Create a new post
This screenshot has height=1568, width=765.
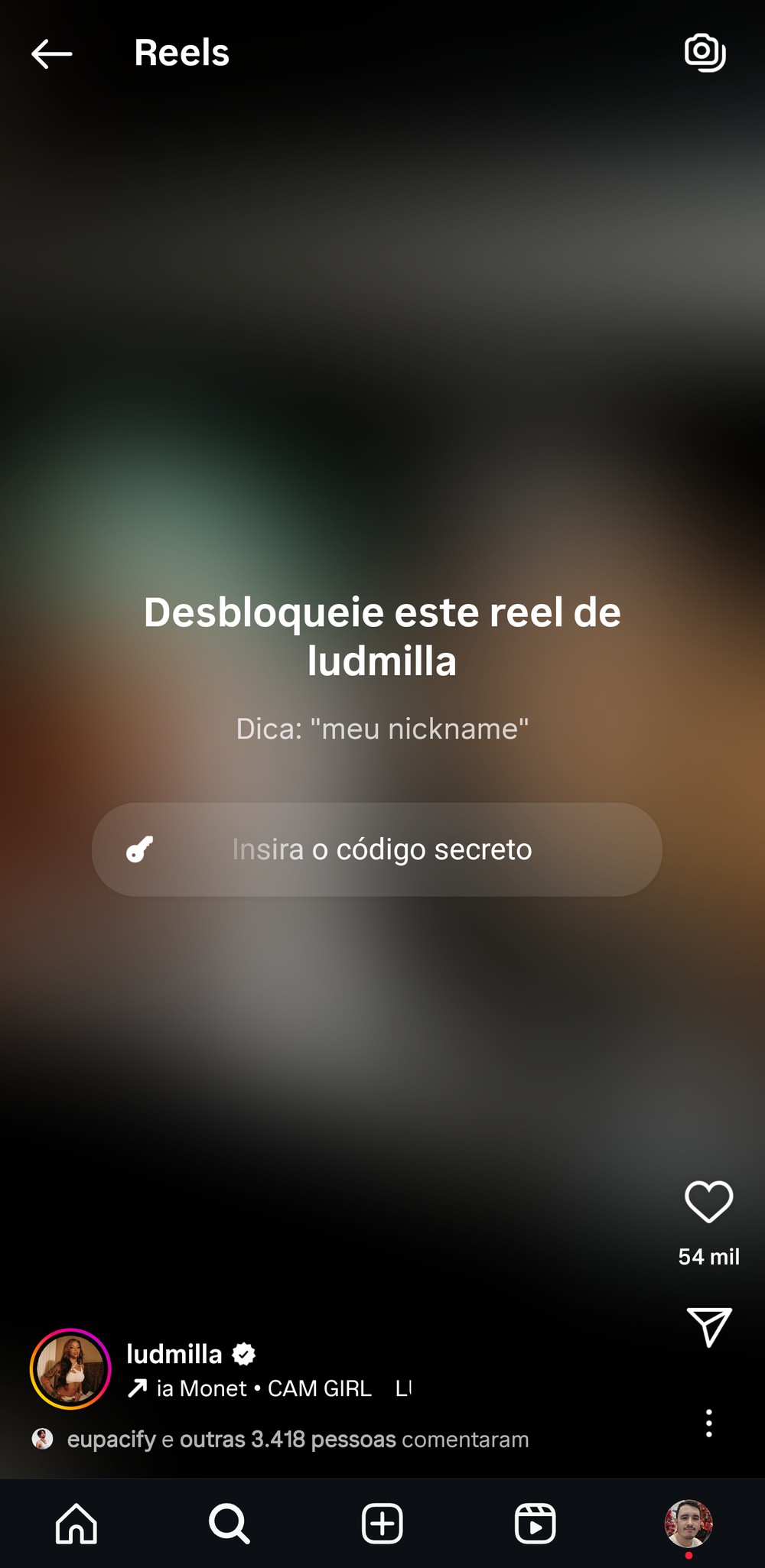[382, 1524]
